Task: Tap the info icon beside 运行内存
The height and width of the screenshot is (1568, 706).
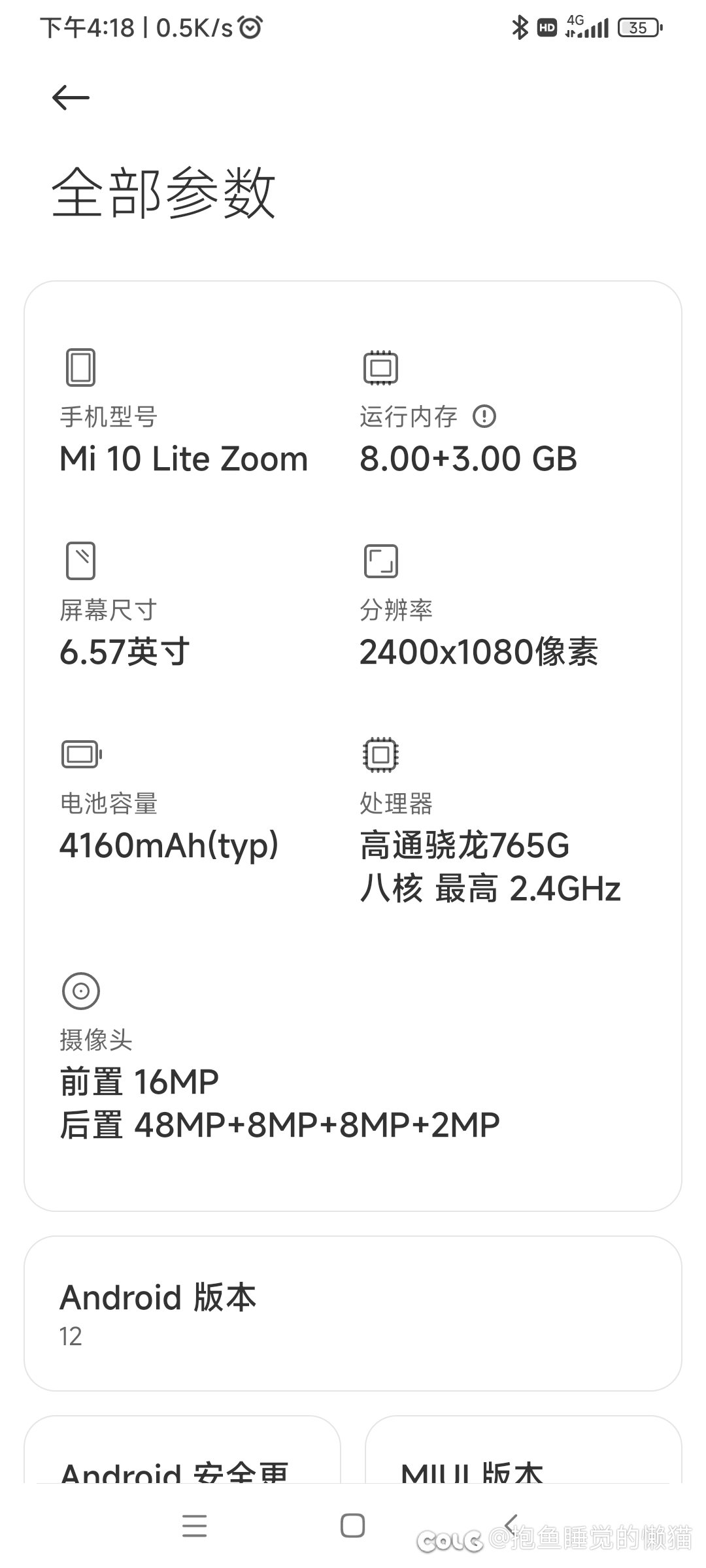Action: (484, 416)
